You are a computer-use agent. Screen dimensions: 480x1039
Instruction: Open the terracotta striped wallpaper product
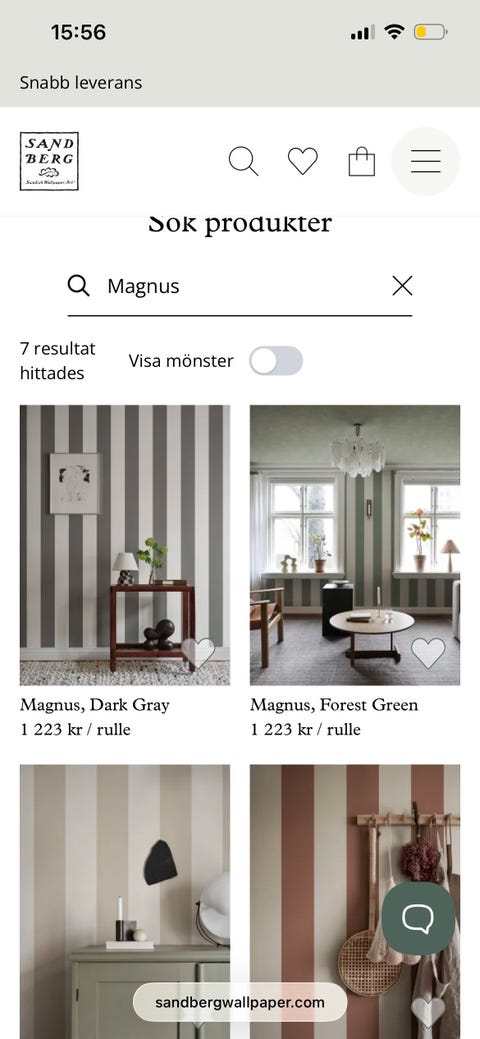coord(355,901)
